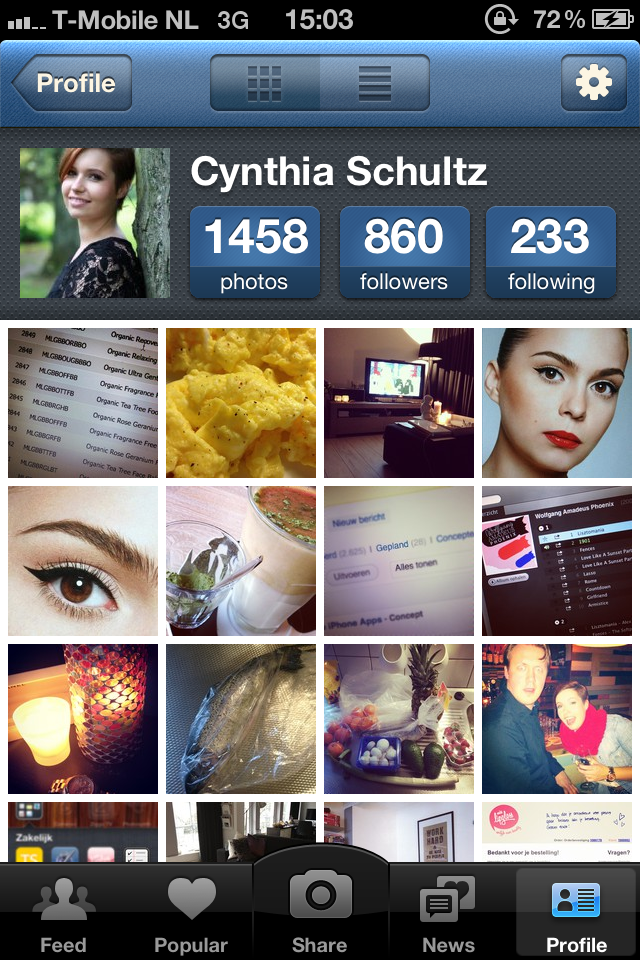This screenshot has width=640, height=960.
Task: Open the living room TV photo
Action: click(399, 403)
